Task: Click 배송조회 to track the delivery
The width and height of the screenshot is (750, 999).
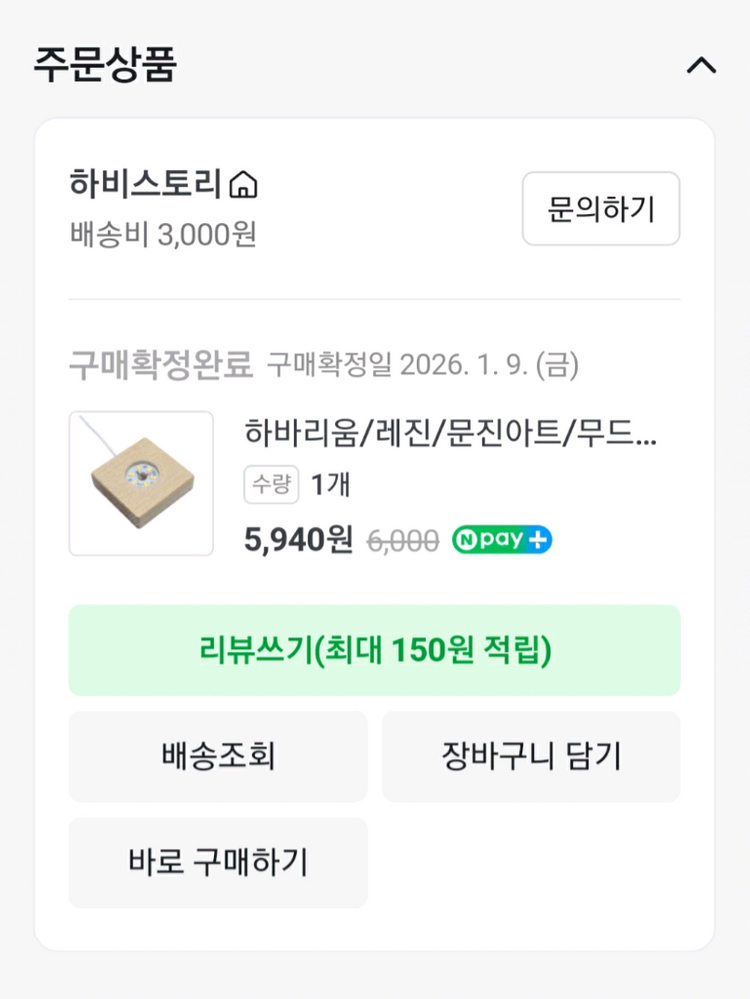Action: (218, 757)
